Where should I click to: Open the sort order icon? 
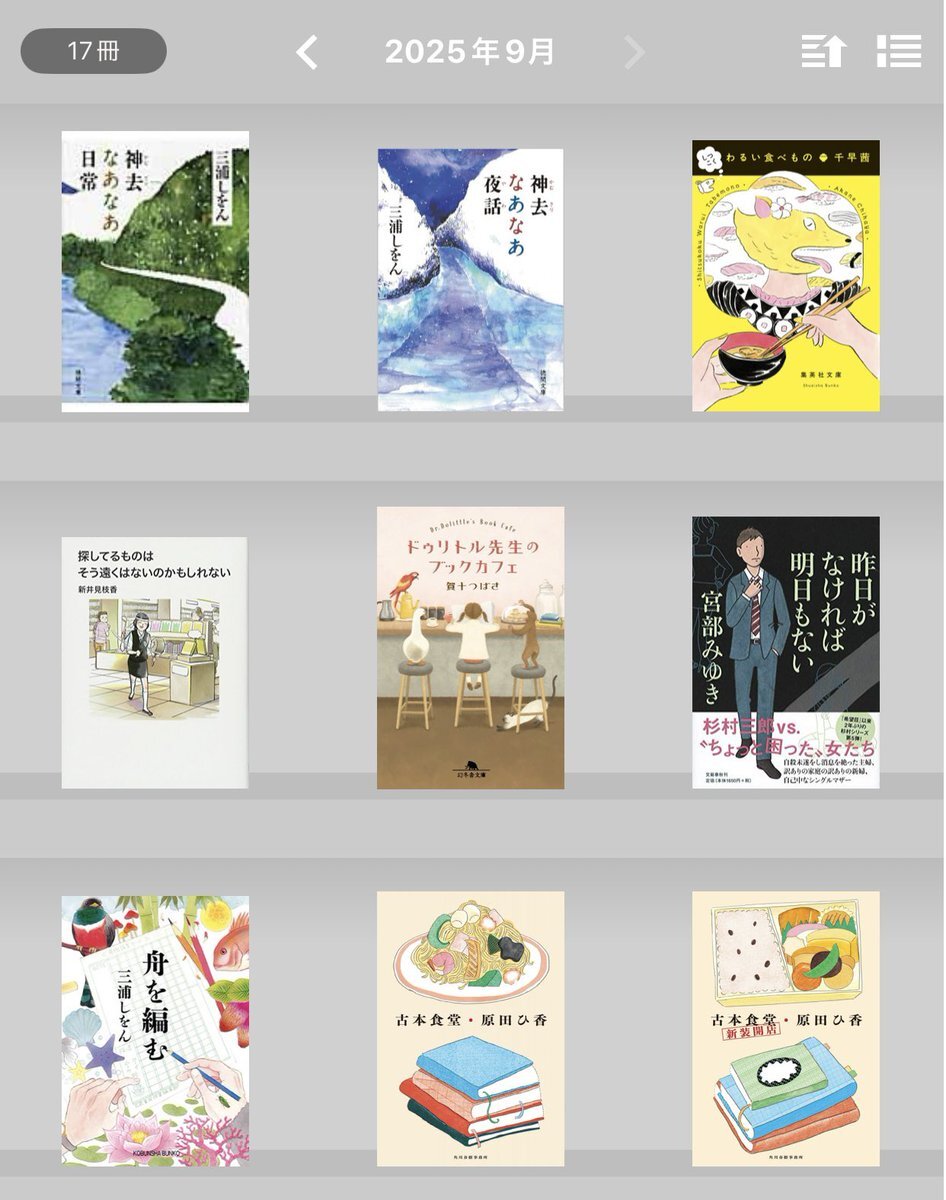tap(823, 51)
